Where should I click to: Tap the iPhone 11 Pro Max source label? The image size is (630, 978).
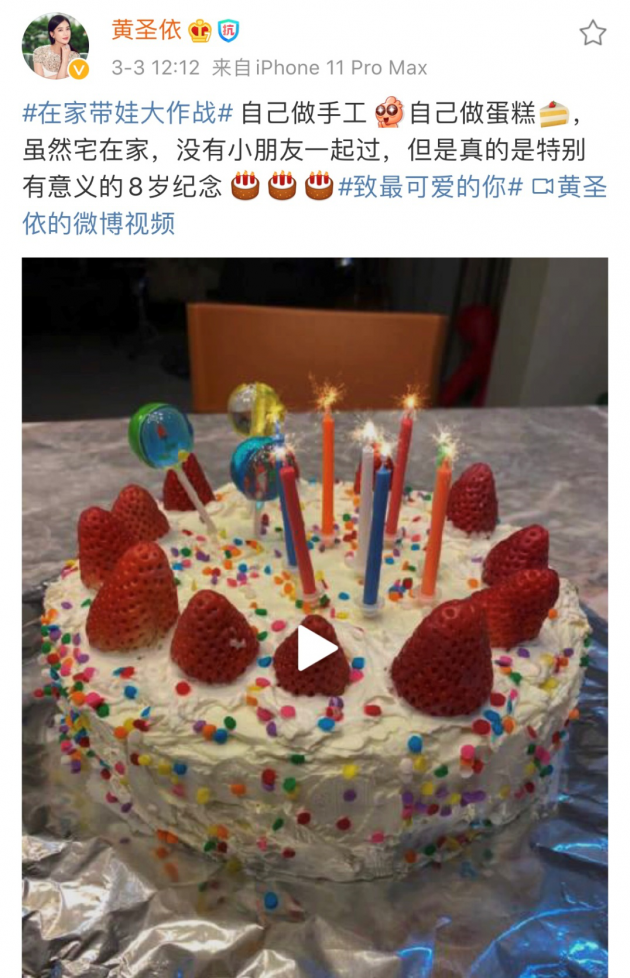coord(341,68)
